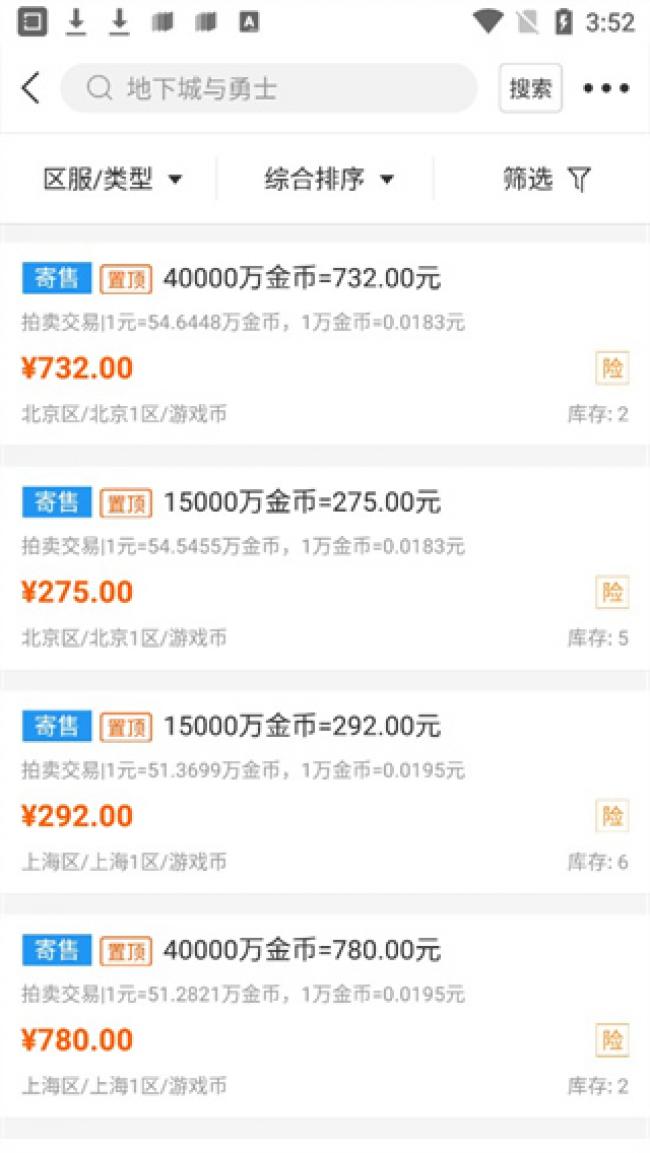Open listing 15000万金币=275.00元
This screenshot has height=1153, width=650.
point(301,502)
